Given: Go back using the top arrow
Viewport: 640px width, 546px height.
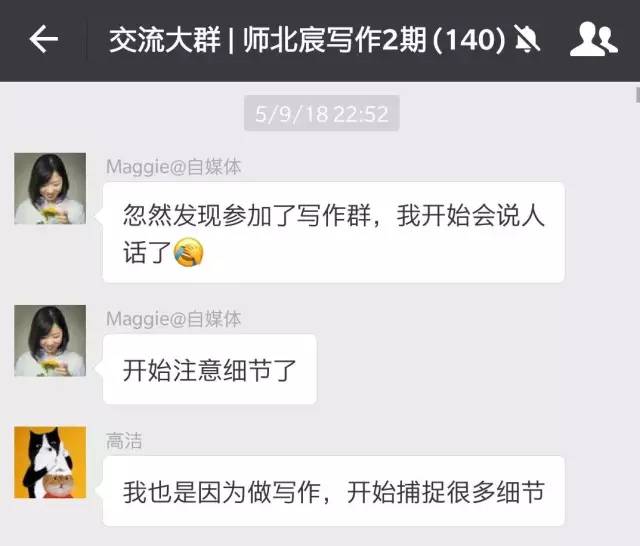Looking at the screenshot, I should click(x=44, y=40).
